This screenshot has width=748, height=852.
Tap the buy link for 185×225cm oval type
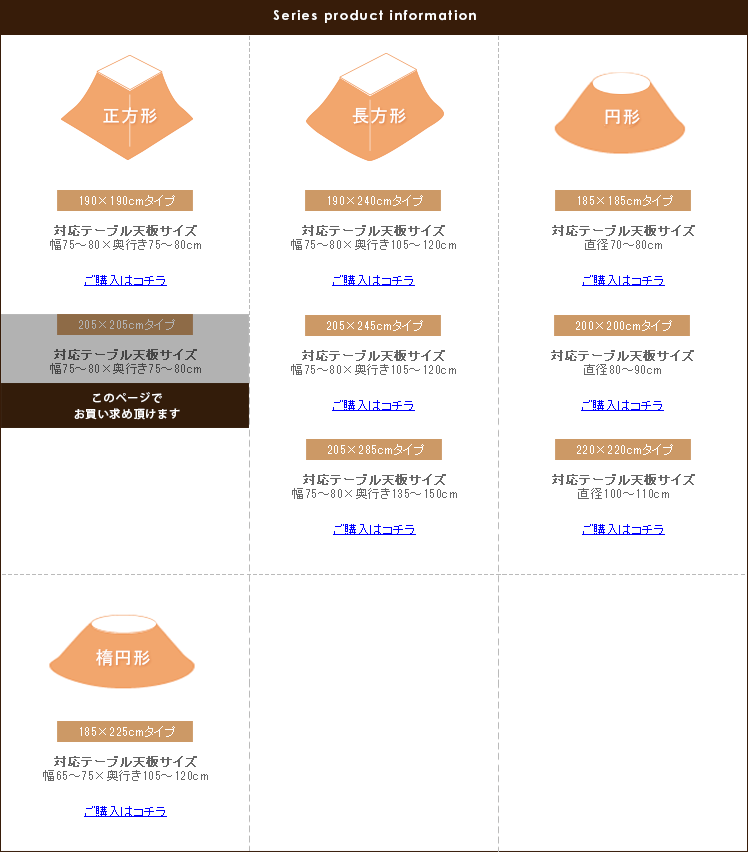pyautogui.click(x=125, y=812)
